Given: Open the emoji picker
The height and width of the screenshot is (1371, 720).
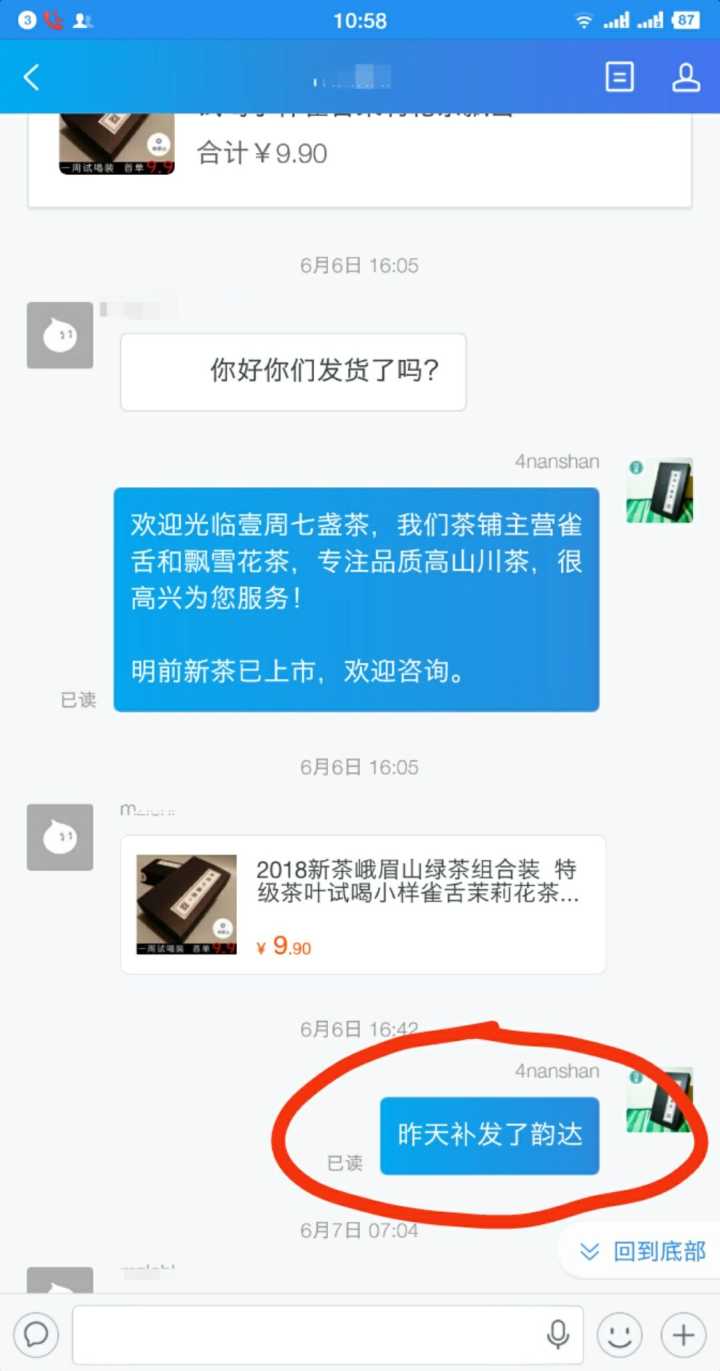Looking at the screenshot, I should pyautogui.click(x=619, y=1334).
